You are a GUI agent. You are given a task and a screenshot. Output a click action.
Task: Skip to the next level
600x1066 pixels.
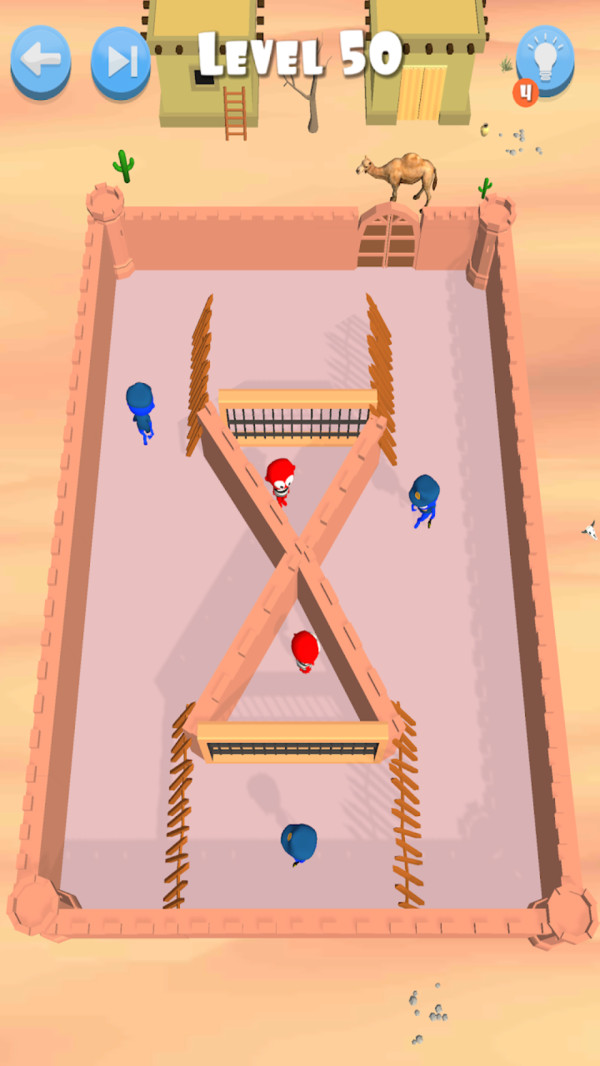120,62
